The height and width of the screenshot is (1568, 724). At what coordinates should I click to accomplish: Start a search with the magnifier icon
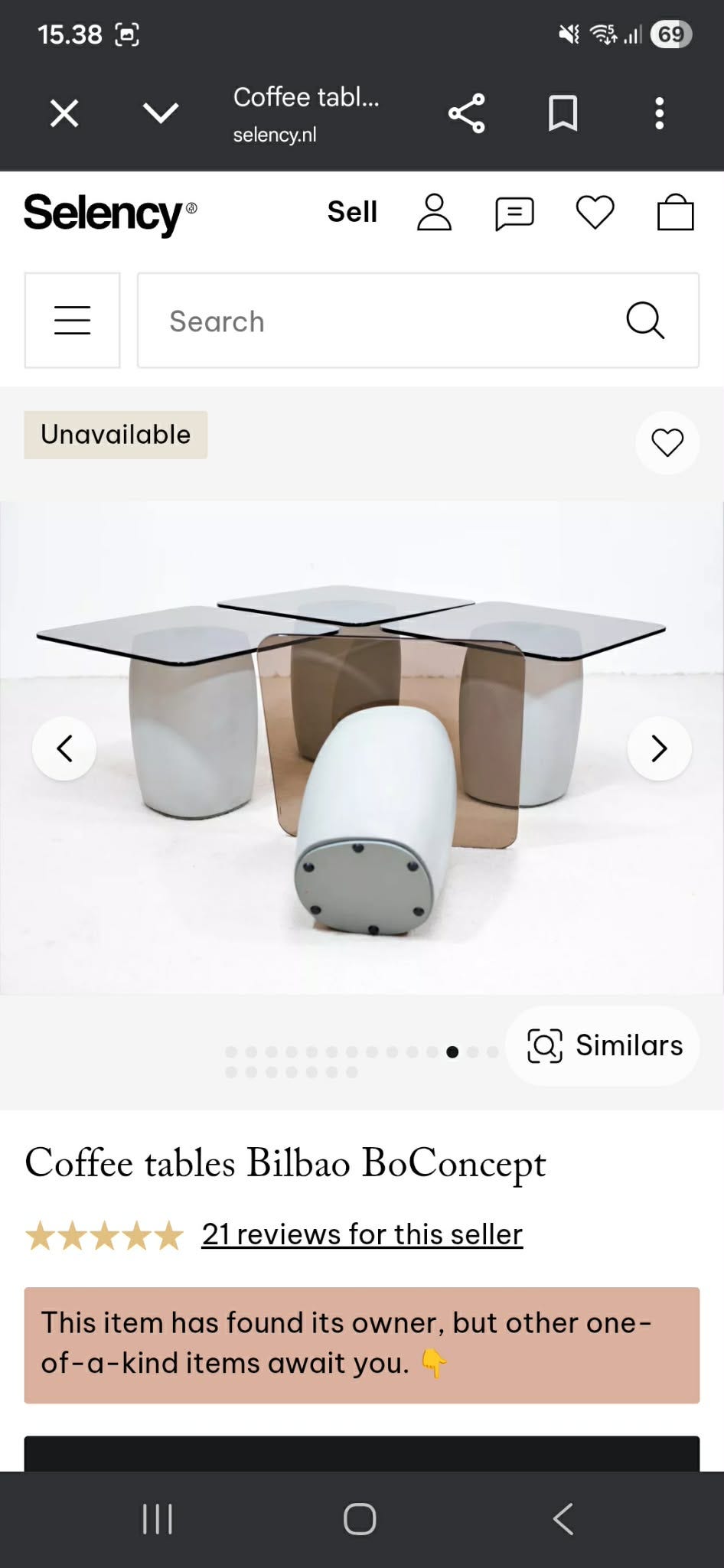point(645,321)
